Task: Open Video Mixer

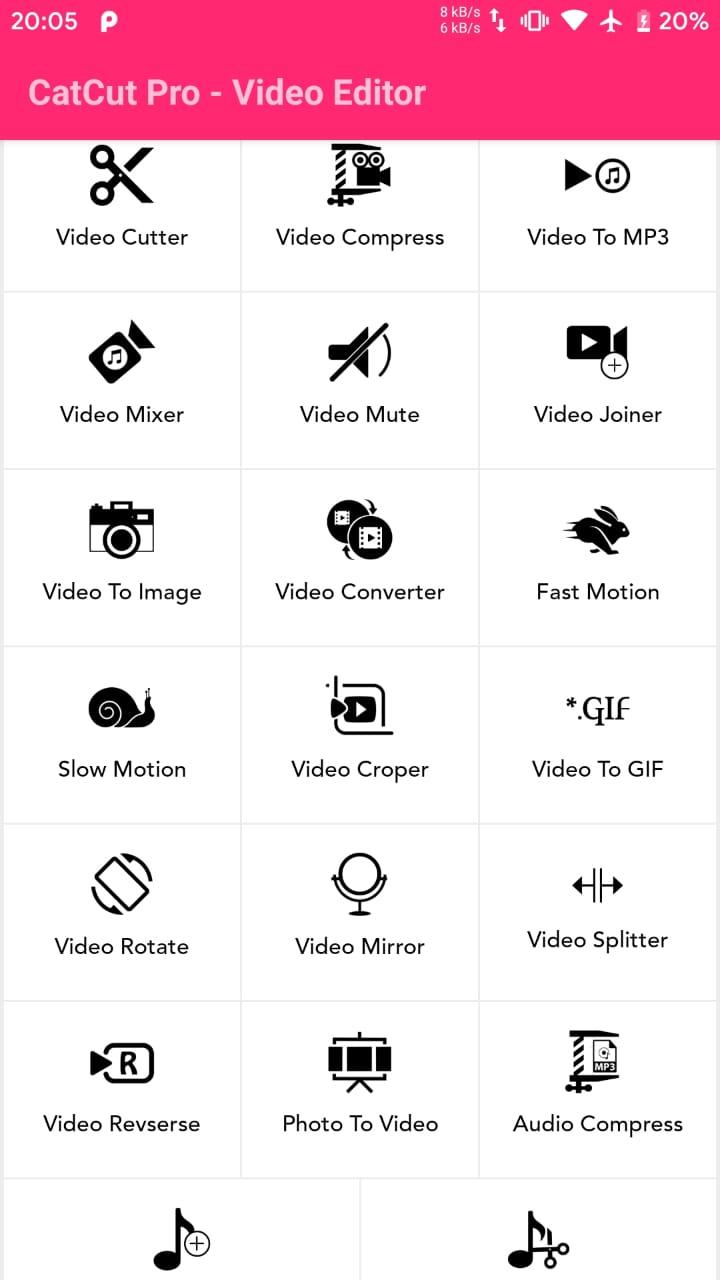Action: 121,378
